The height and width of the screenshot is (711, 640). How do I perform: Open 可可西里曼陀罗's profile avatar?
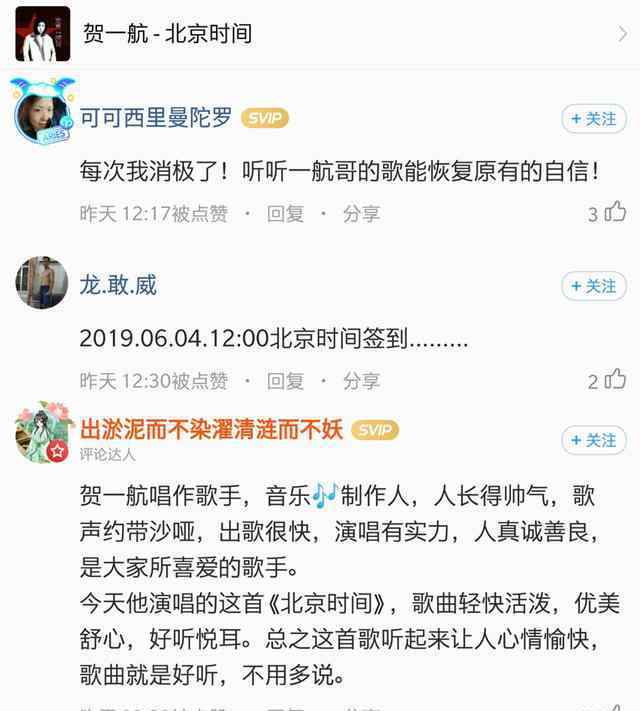coord(42,112)
